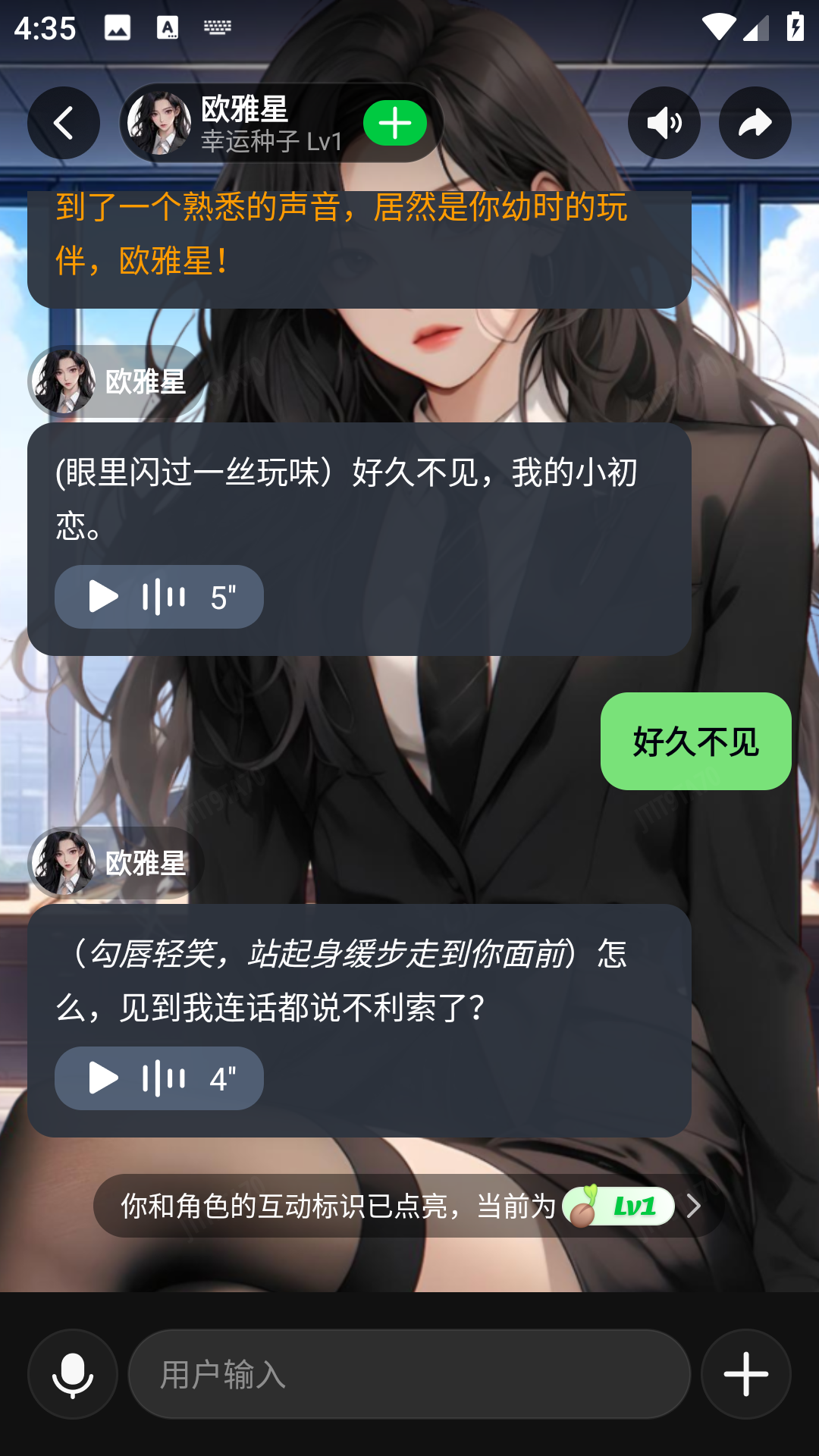Follow 欧雅星 with the green plus button
This screenshot has height=1456, width=819.
[395, 123]
